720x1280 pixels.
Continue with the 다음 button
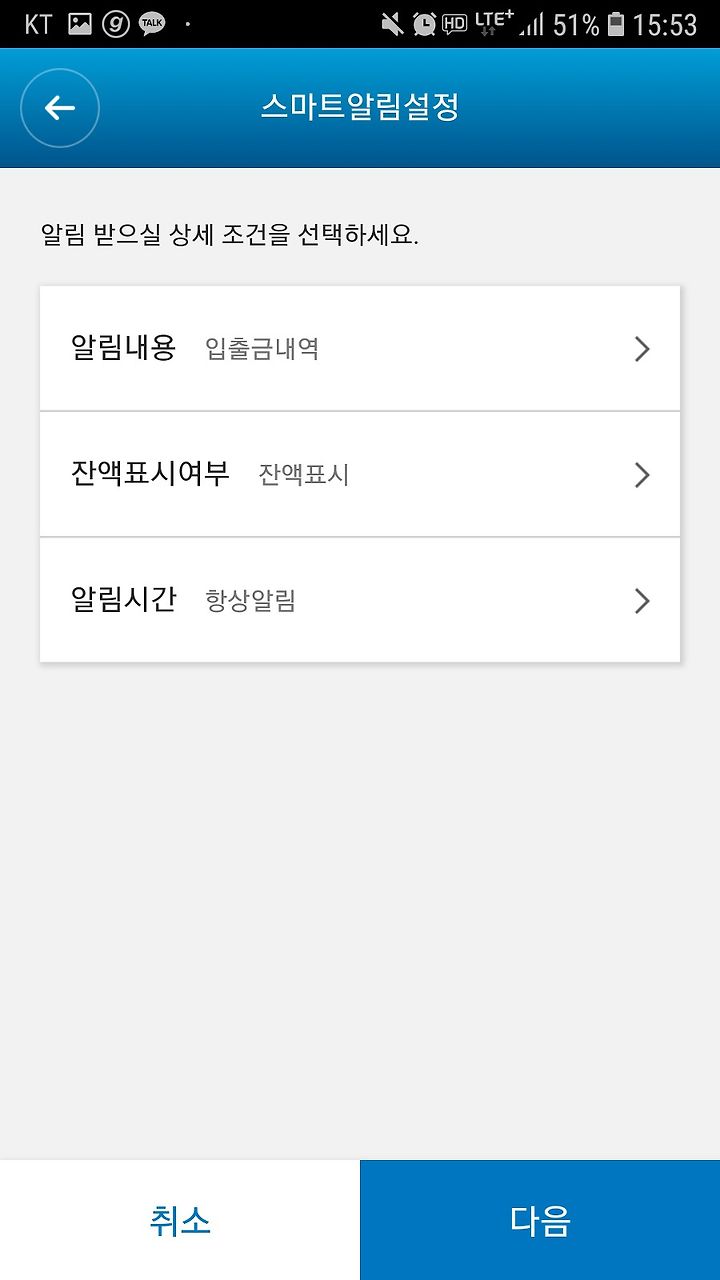pos(540,1220)
